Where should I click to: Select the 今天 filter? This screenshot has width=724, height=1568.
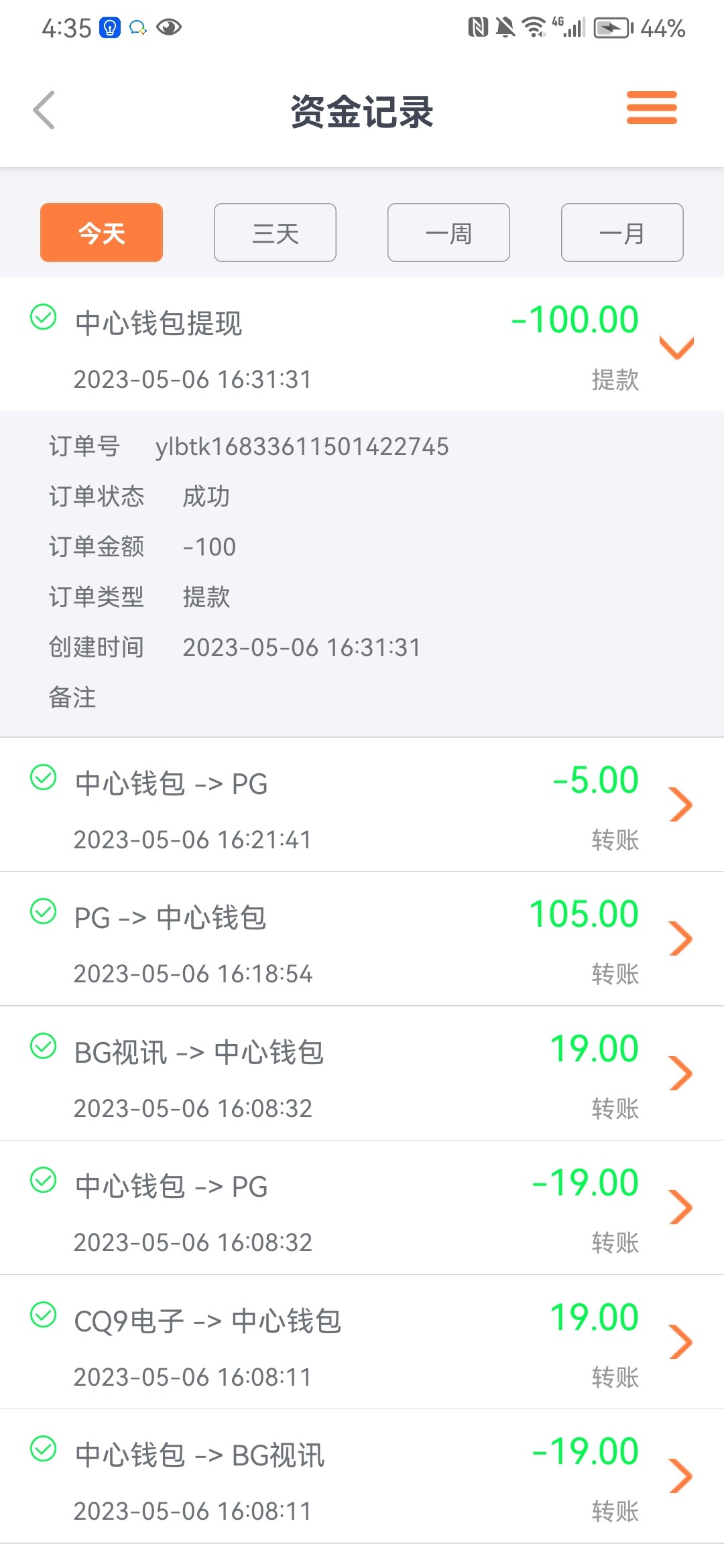[x=101, y=232]
